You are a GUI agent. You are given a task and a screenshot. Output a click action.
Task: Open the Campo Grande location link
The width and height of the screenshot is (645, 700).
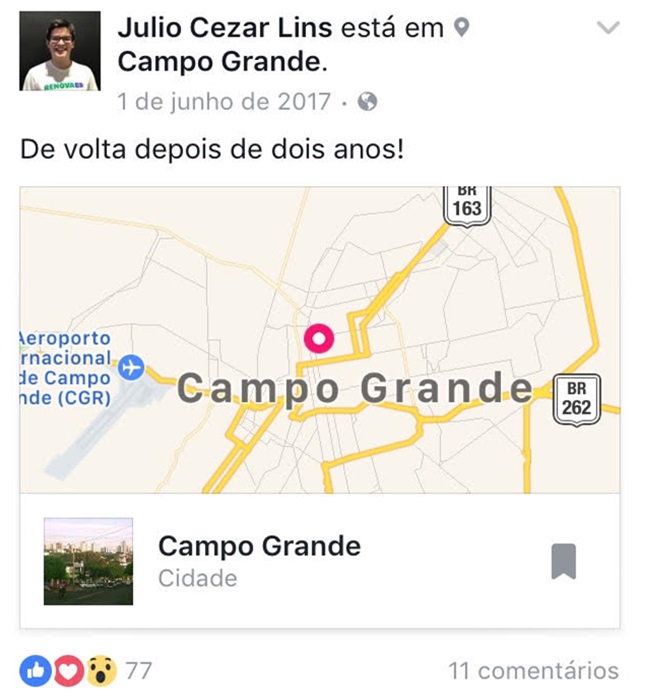coord(221,62)
